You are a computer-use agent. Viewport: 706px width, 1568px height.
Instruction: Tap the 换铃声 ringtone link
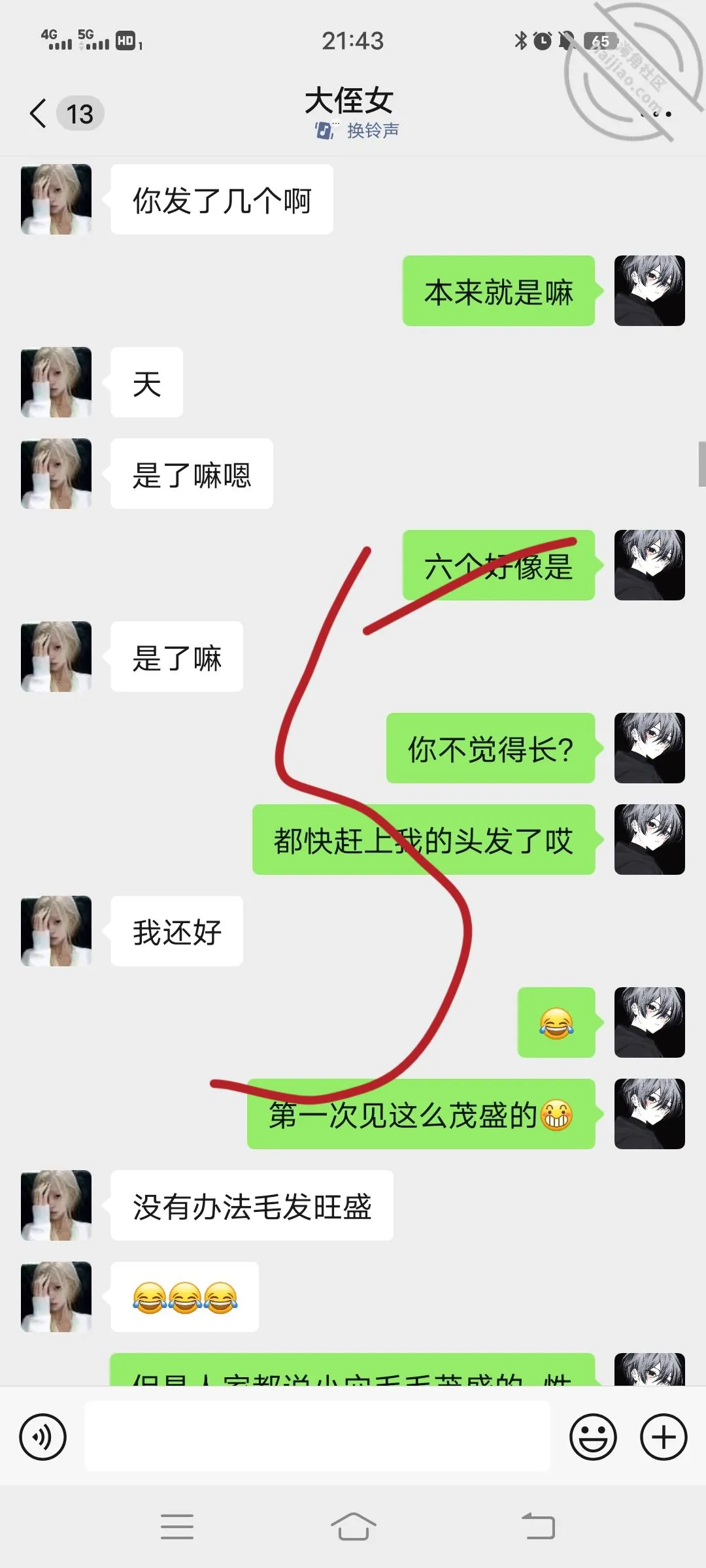[x=357, y=131]
